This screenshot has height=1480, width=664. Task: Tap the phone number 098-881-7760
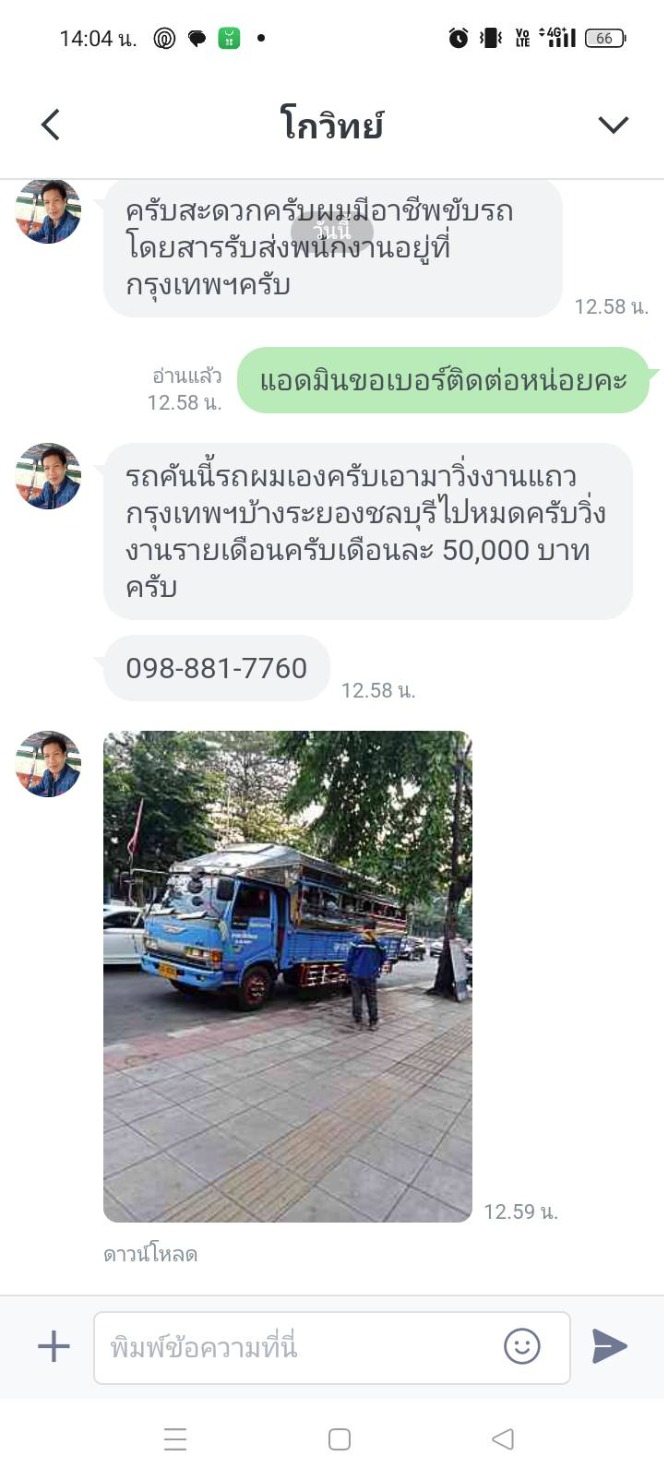coord(217,668)
